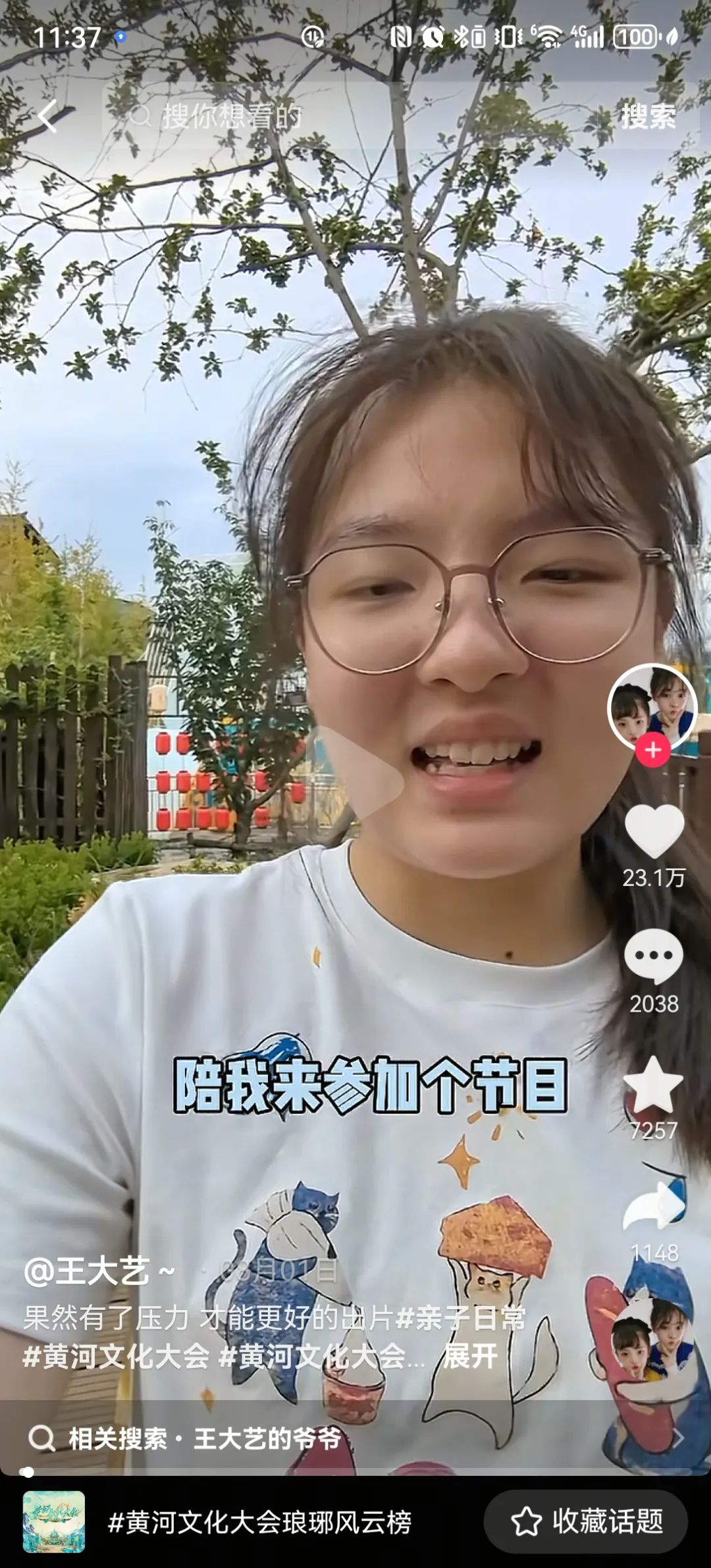Open the #亲子日常 hashtag
Screen dimensions: 711x1568
461,1318
